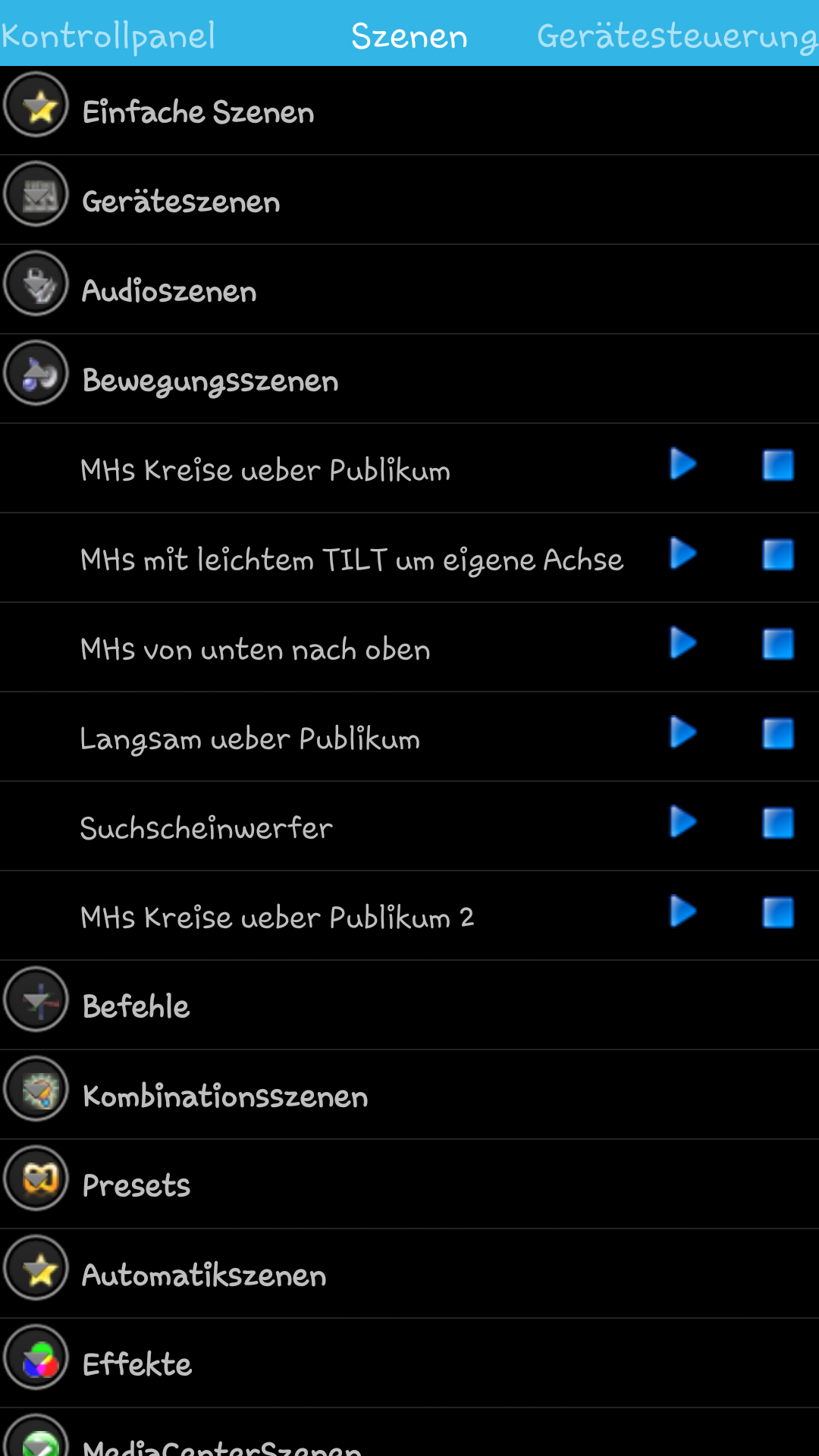Stop MHs mit leichtem TILT um eigene Achse
The height and width of the screenshot is (1456, 819).
tap(778, 554)
